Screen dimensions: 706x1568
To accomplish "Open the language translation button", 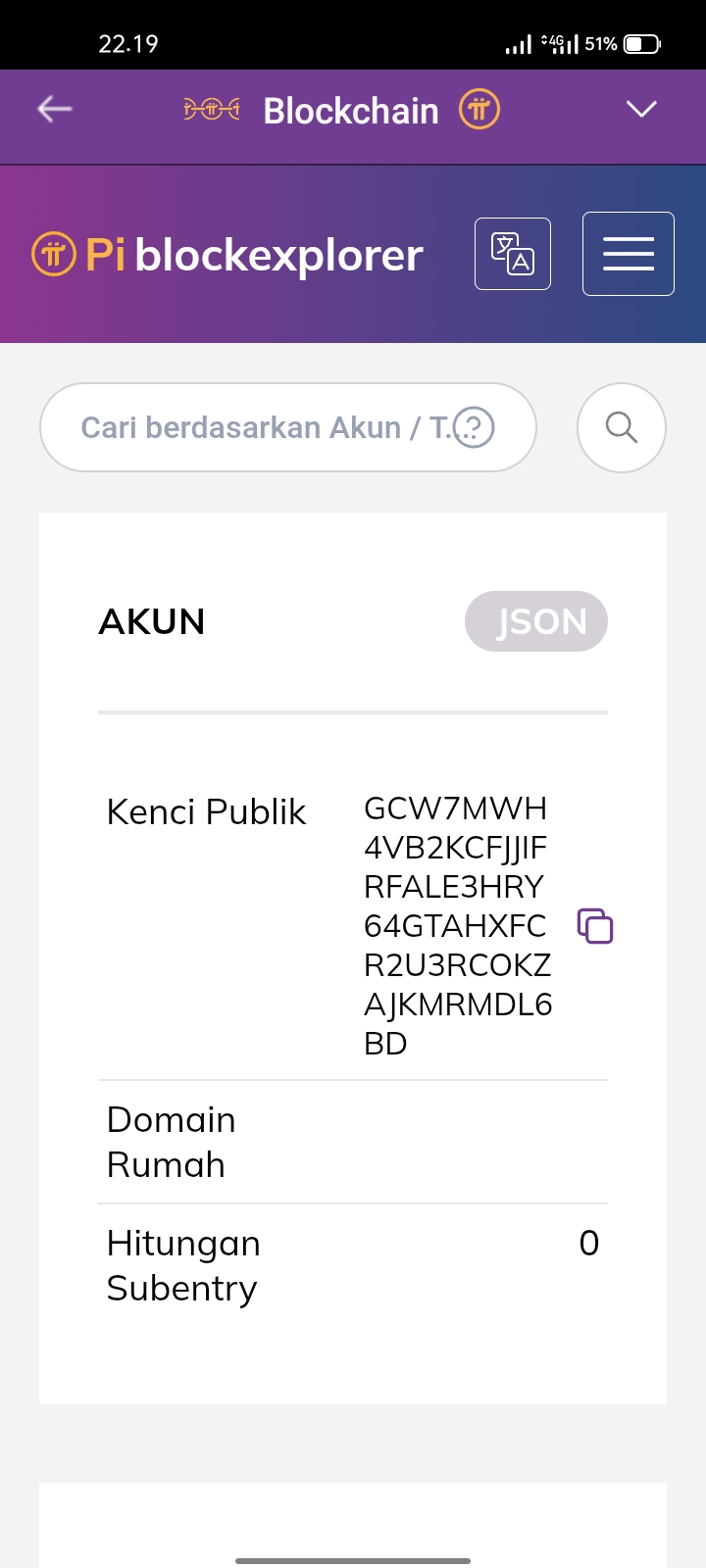I will 513,254.
